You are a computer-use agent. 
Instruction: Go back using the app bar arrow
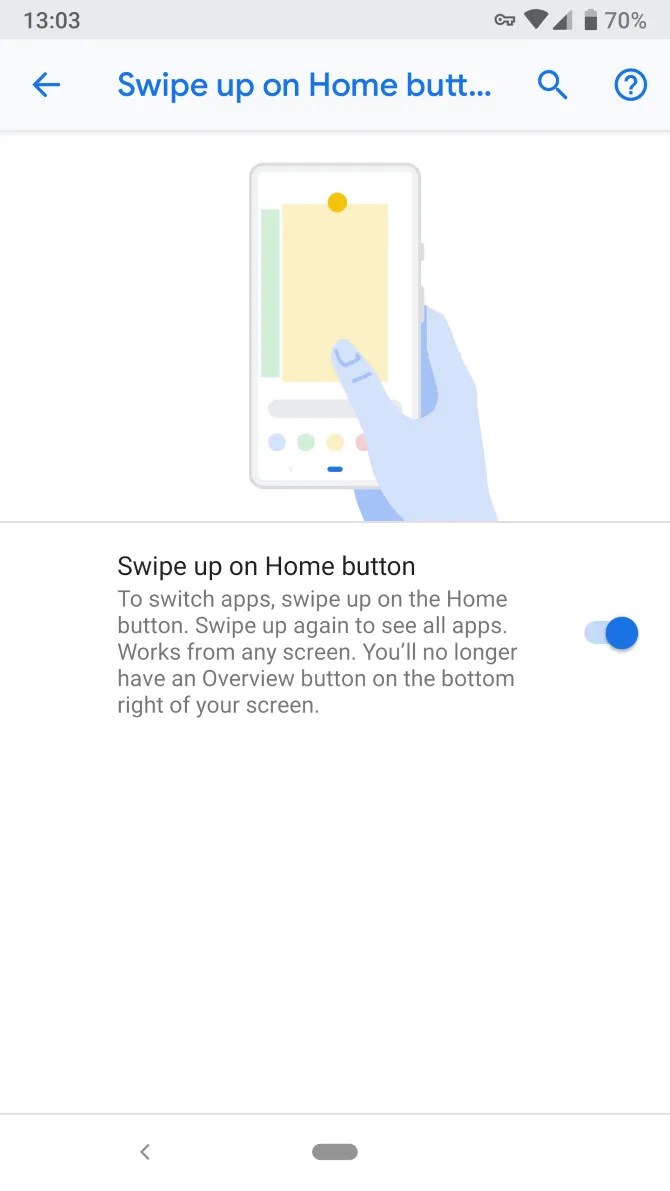(46, 85)
